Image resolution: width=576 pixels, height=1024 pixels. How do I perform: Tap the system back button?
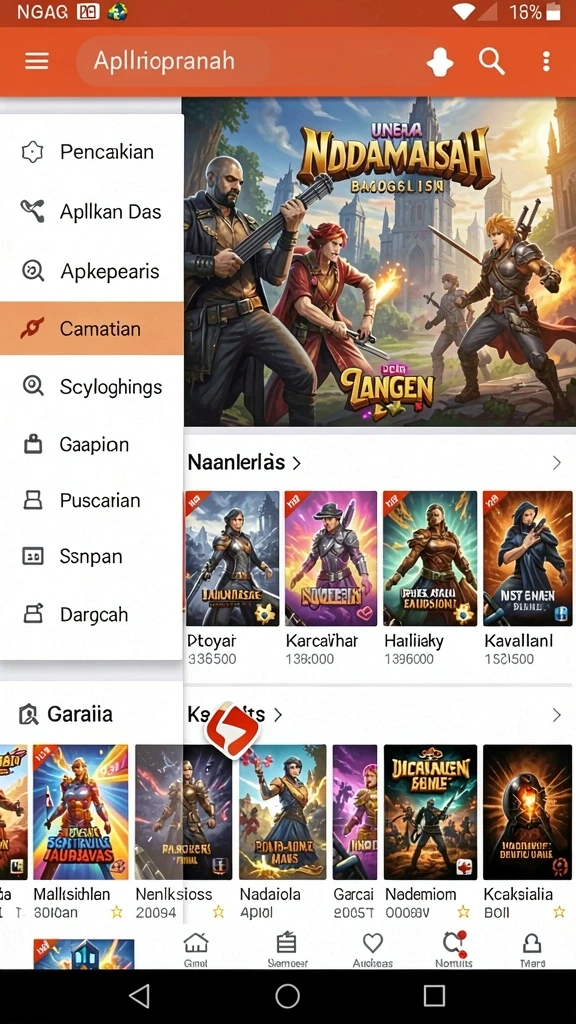click(x=139, y=996)
